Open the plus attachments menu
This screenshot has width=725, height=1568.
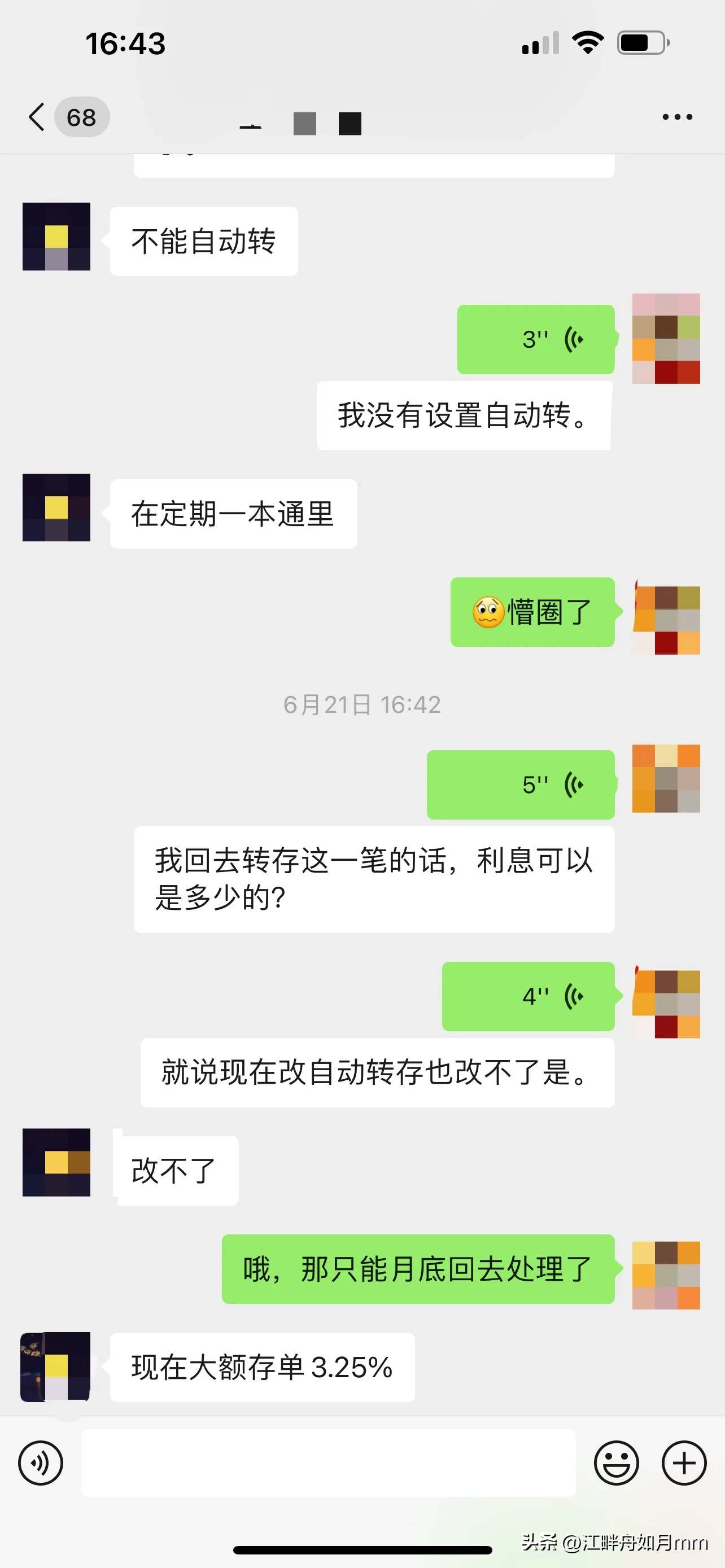pos(684,1462)
